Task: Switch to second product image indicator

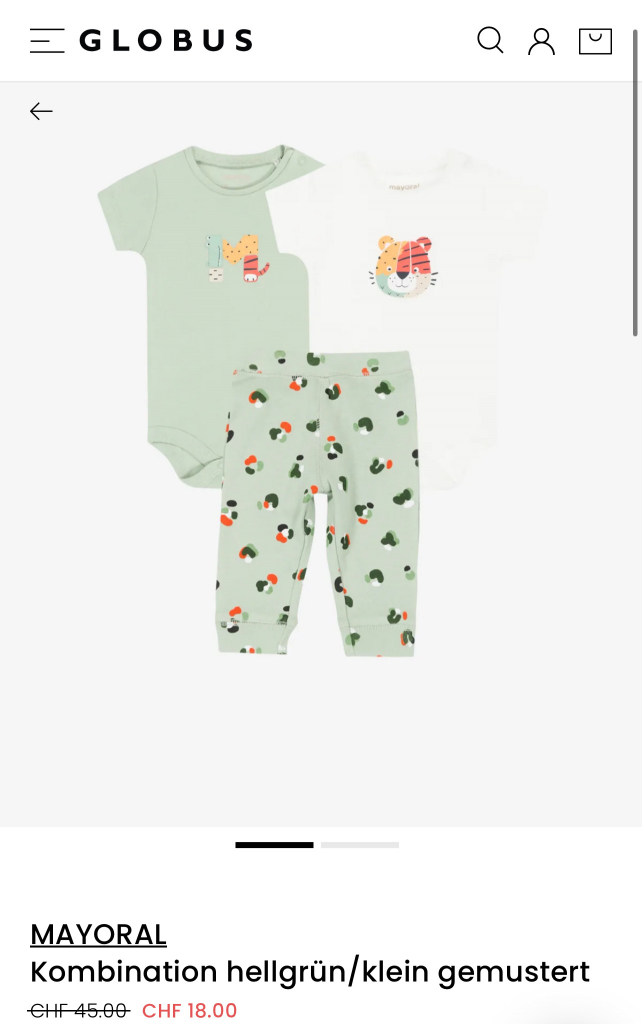Action: tap(360, 845)
